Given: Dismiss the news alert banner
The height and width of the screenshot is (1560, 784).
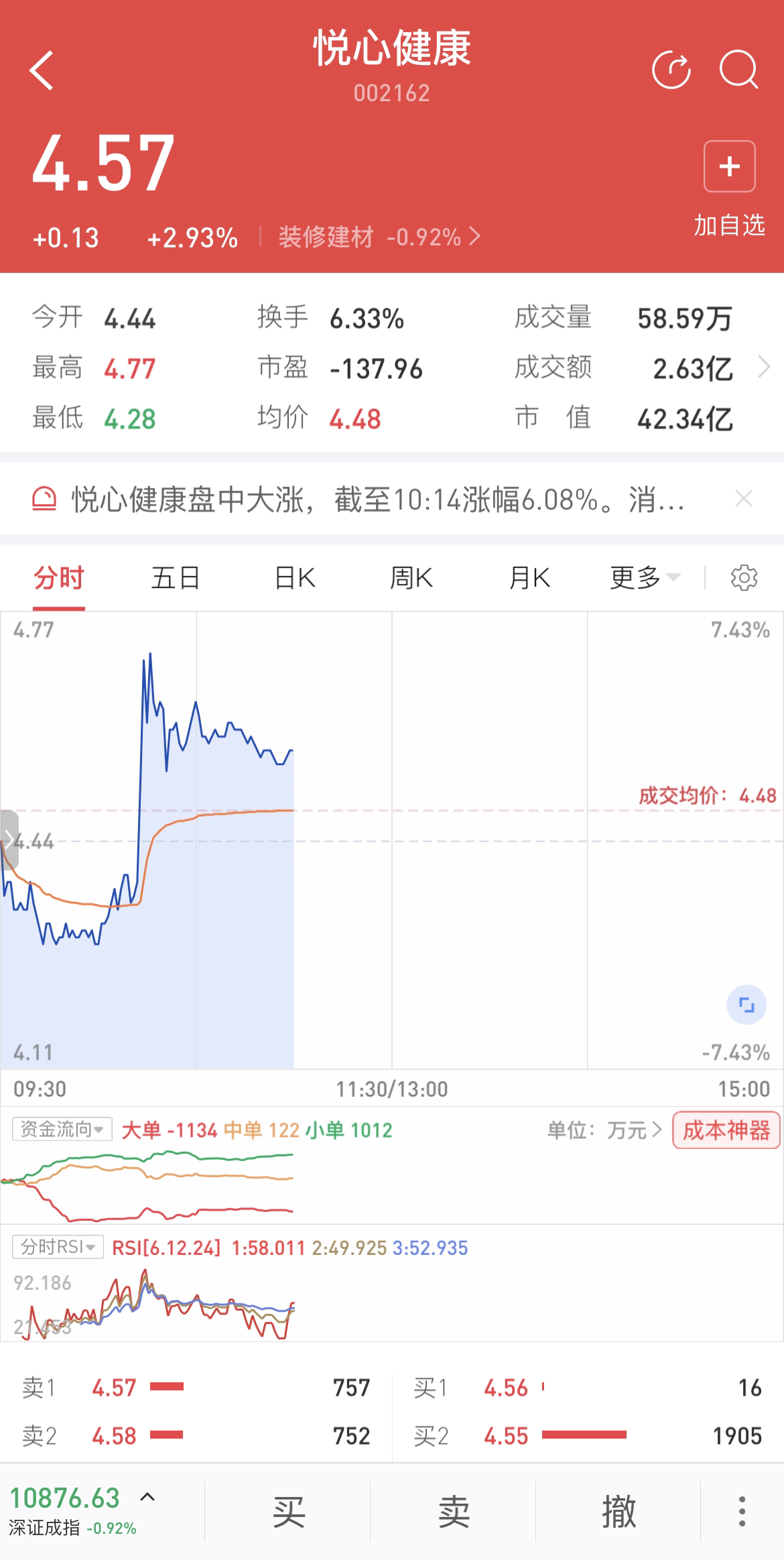Looking at the screenshot, I should pos(744,499).
